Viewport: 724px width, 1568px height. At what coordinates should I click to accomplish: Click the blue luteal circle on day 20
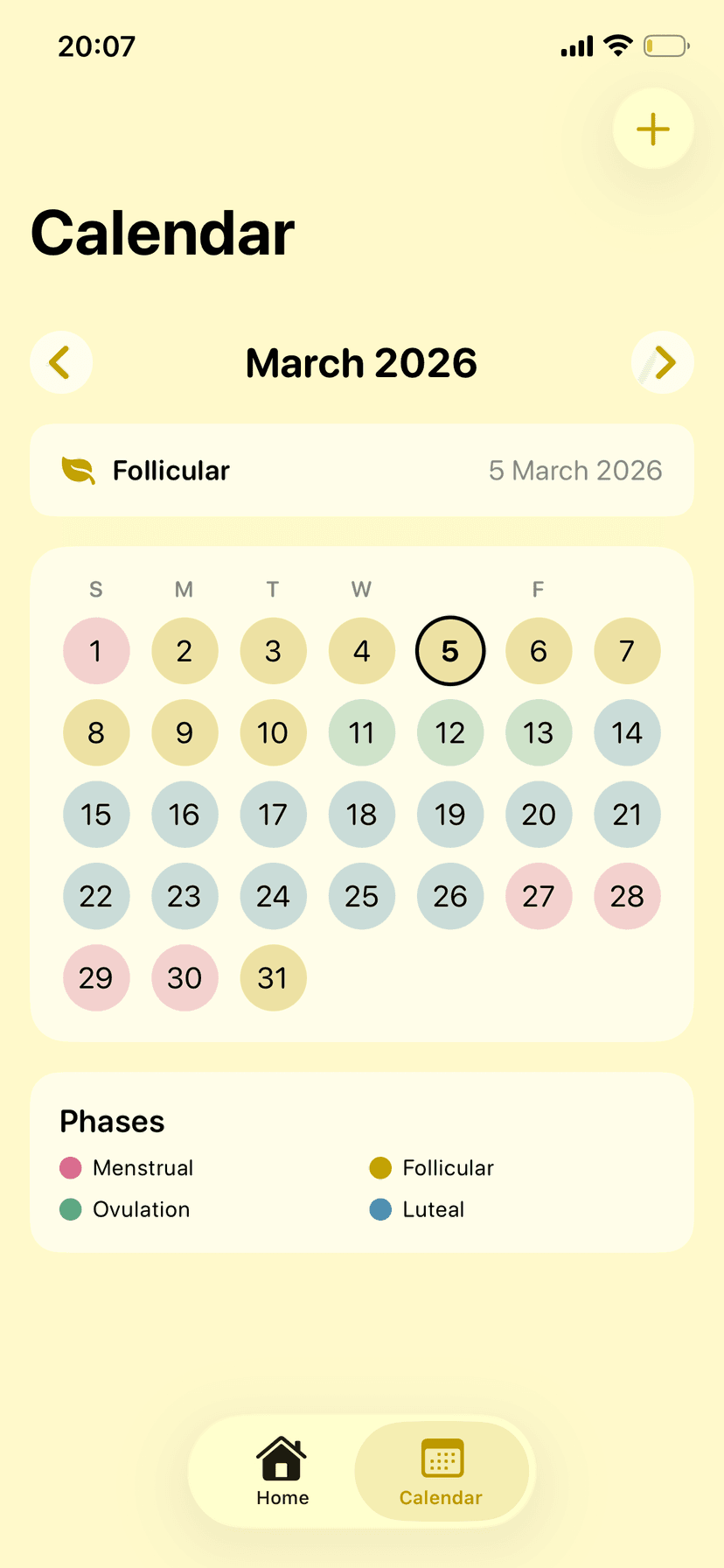click(539, 814)
